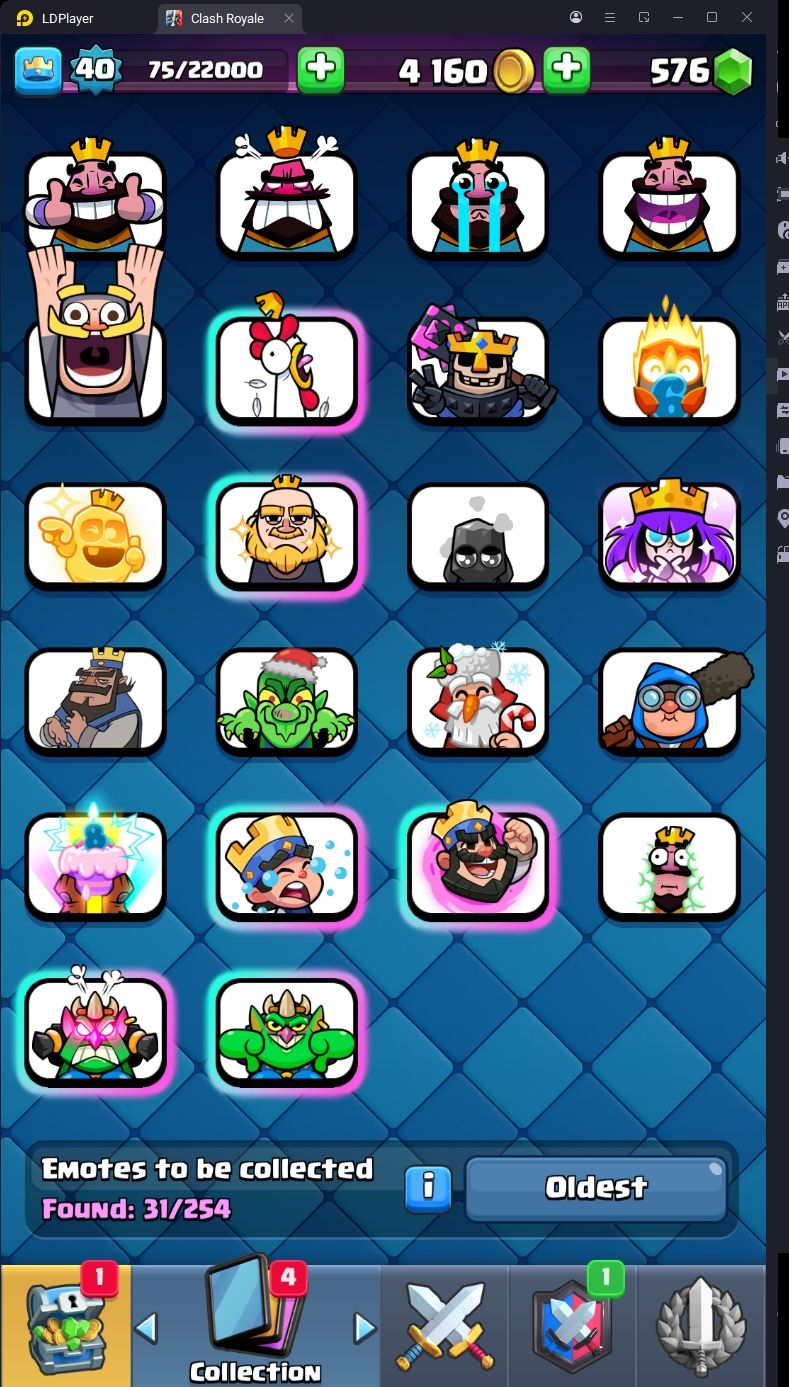
Task: Open the blue info button about emotes
Action: click(x=428, y=1188)
